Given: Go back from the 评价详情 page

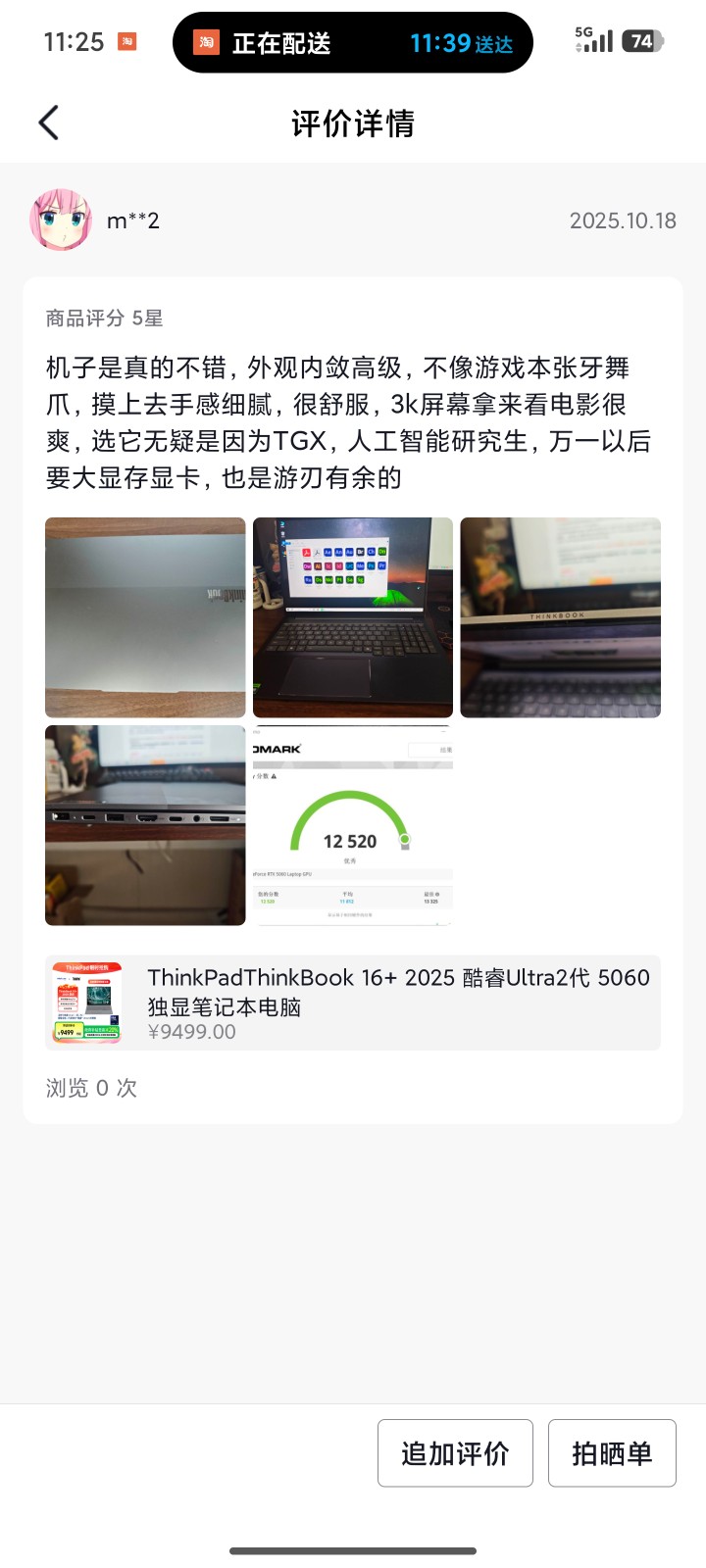Looking at the screenshot, I should (x=49, y=123).
